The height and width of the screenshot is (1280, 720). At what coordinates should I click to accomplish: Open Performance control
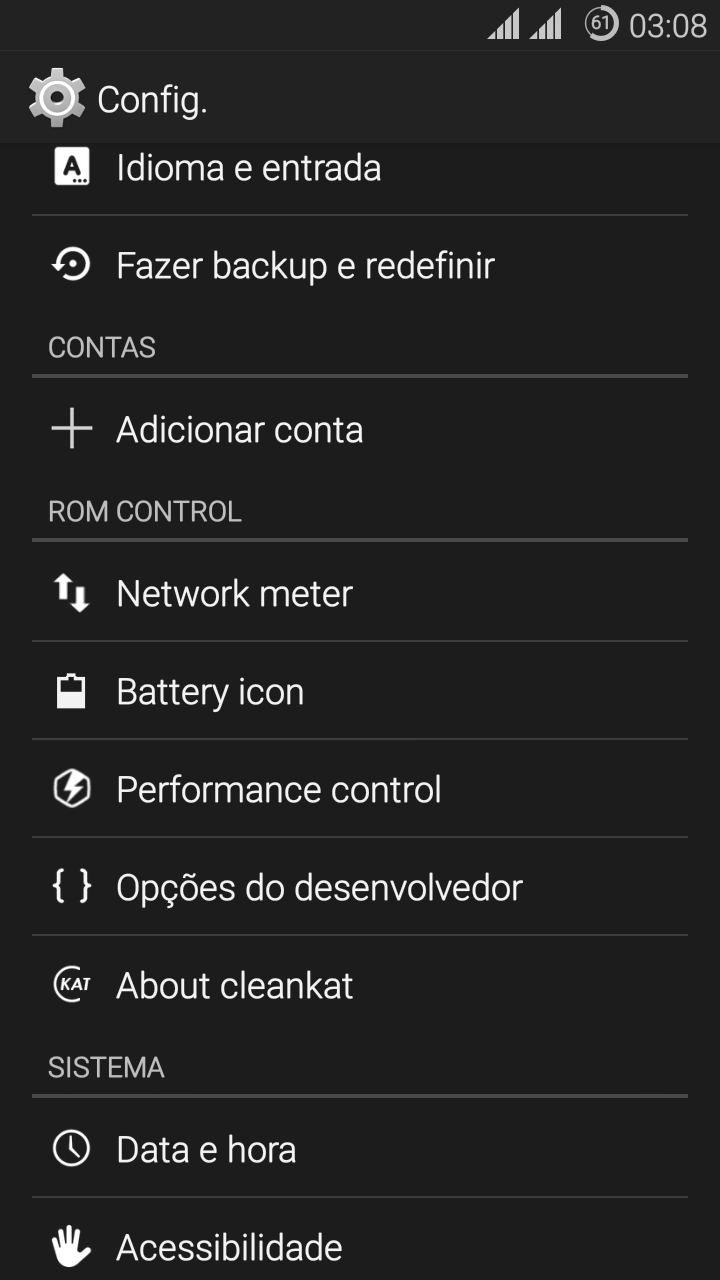(278, 790)
